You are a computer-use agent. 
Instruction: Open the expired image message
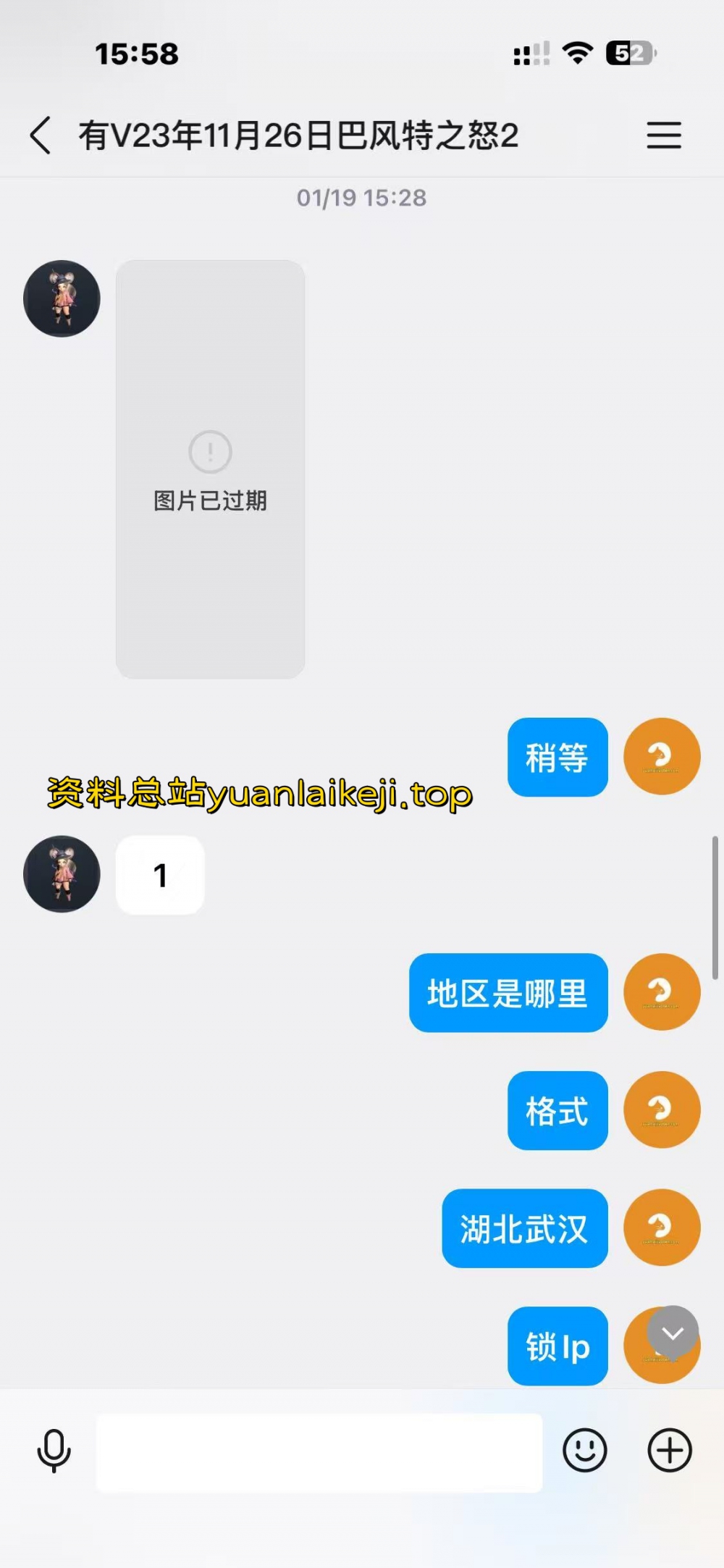pyautogui.click(x=210, y=469)
